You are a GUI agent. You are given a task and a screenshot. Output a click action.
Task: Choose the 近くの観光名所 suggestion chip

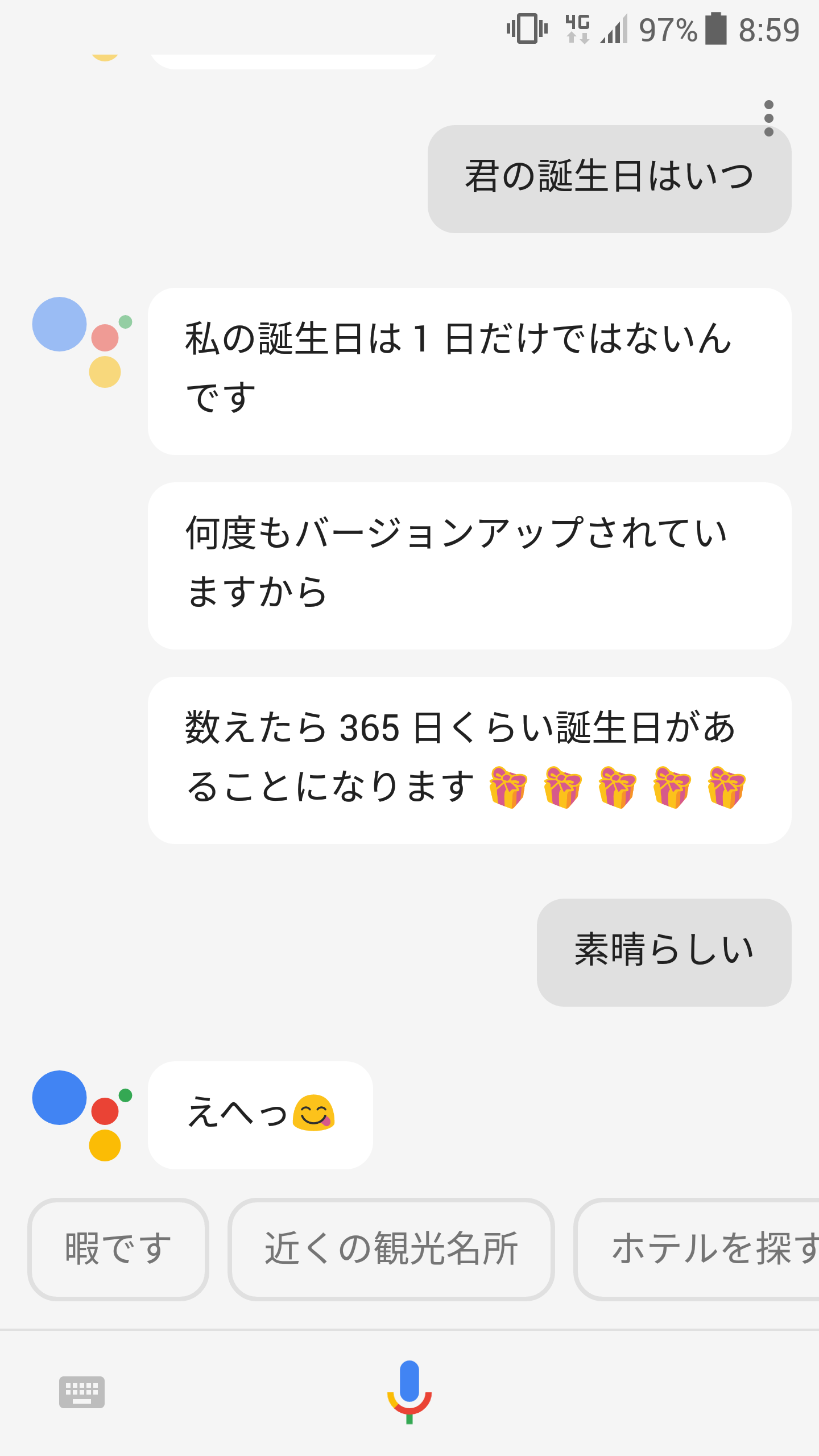[391, 1249]
